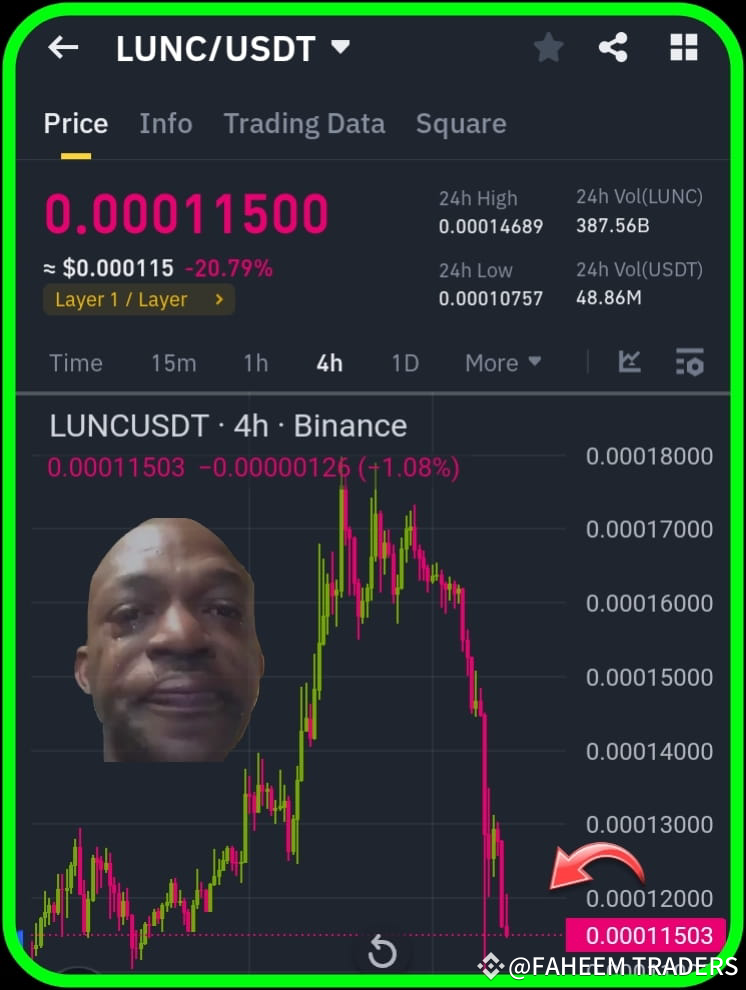Open the LUNC/USDT pair selector
Viewport: 746px width, 990px height.
tap(232, 47)
